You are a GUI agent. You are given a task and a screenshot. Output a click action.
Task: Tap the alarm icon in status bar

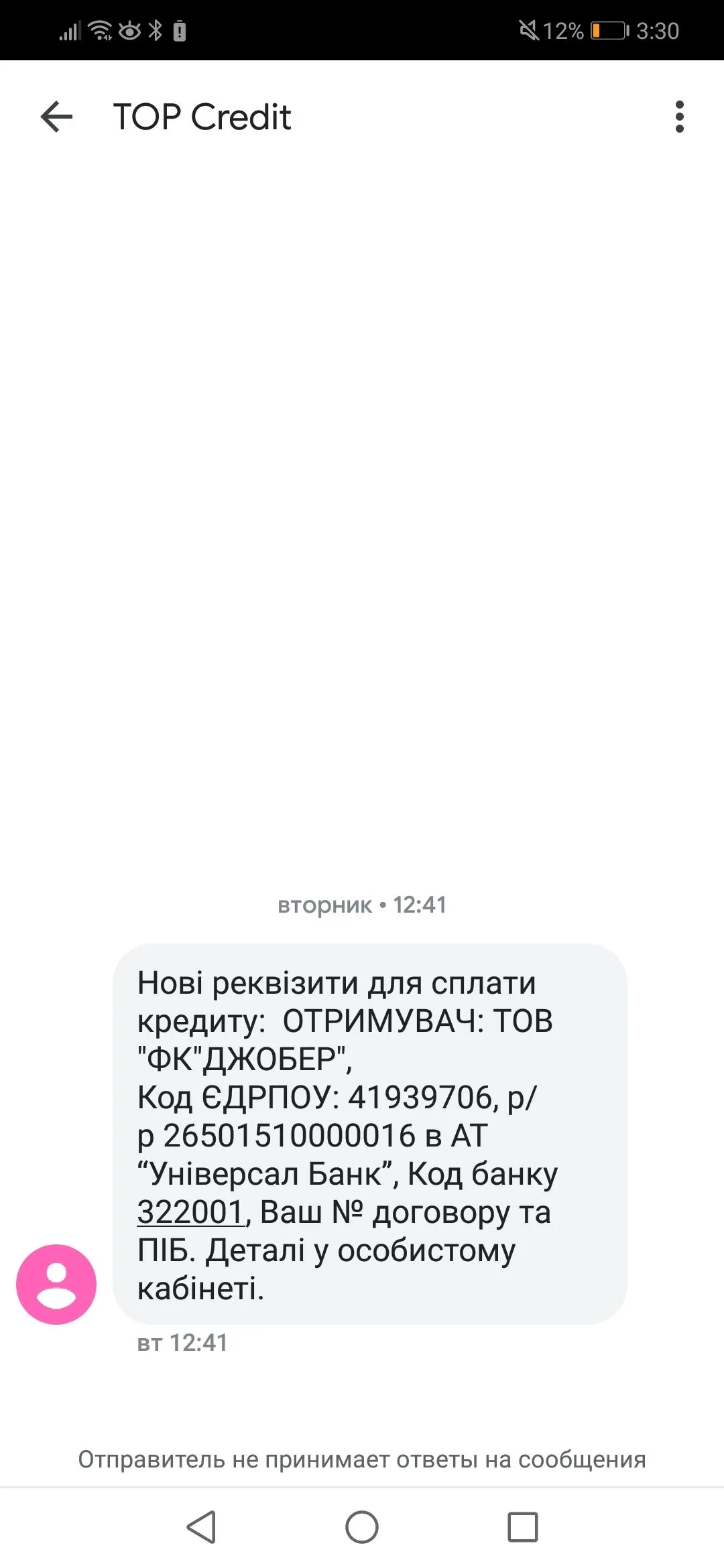[180, 30]
